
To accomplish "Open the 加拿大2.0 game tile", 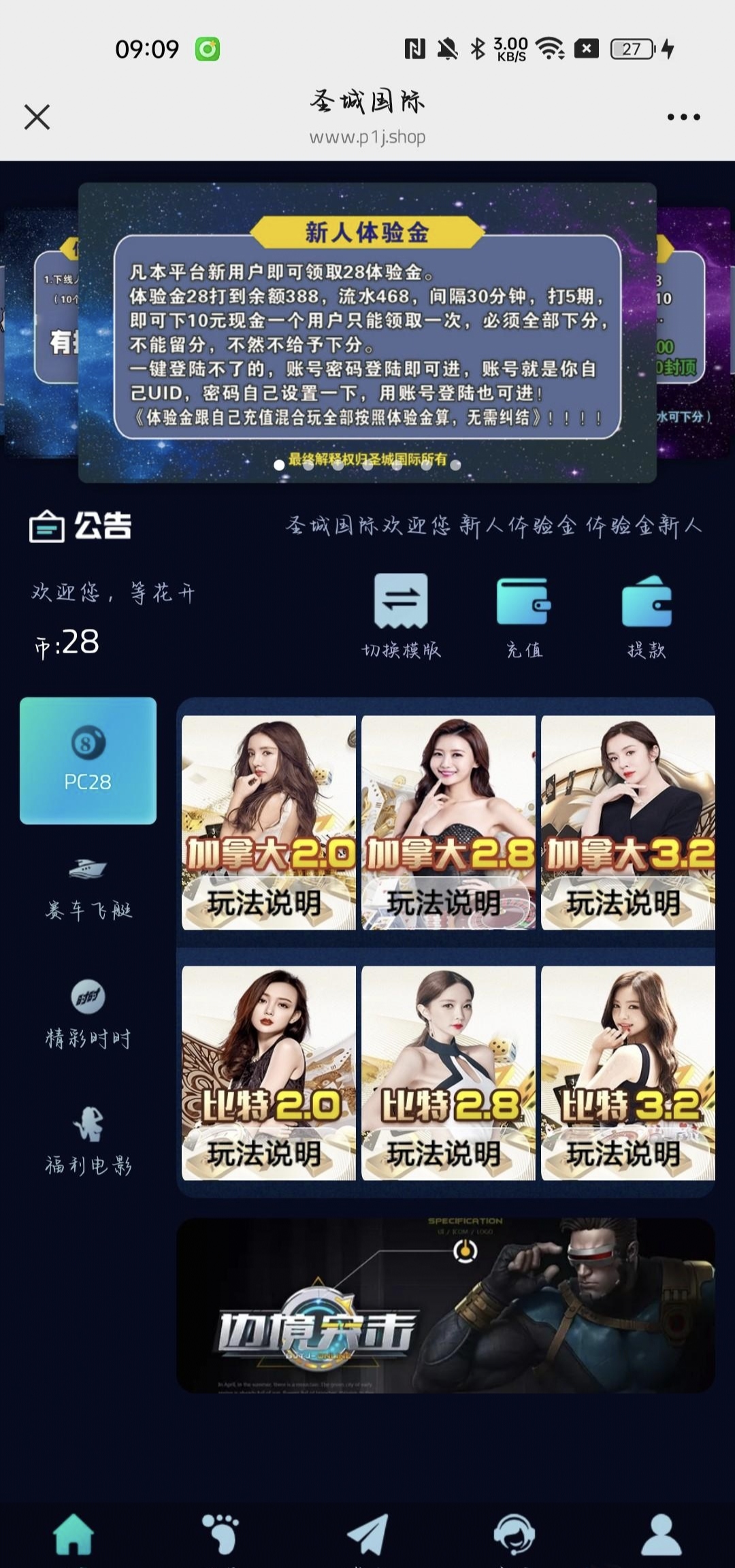I will 269,823.
